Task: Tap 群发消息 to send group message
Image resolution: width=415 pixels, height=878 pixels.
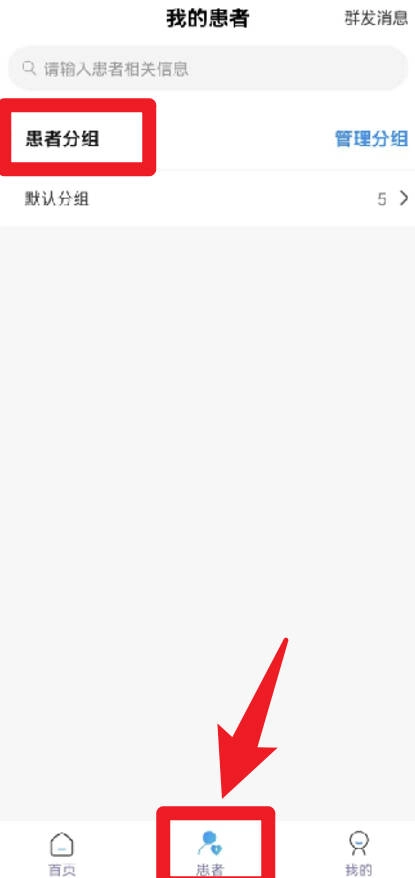Action: coord(376,18)
